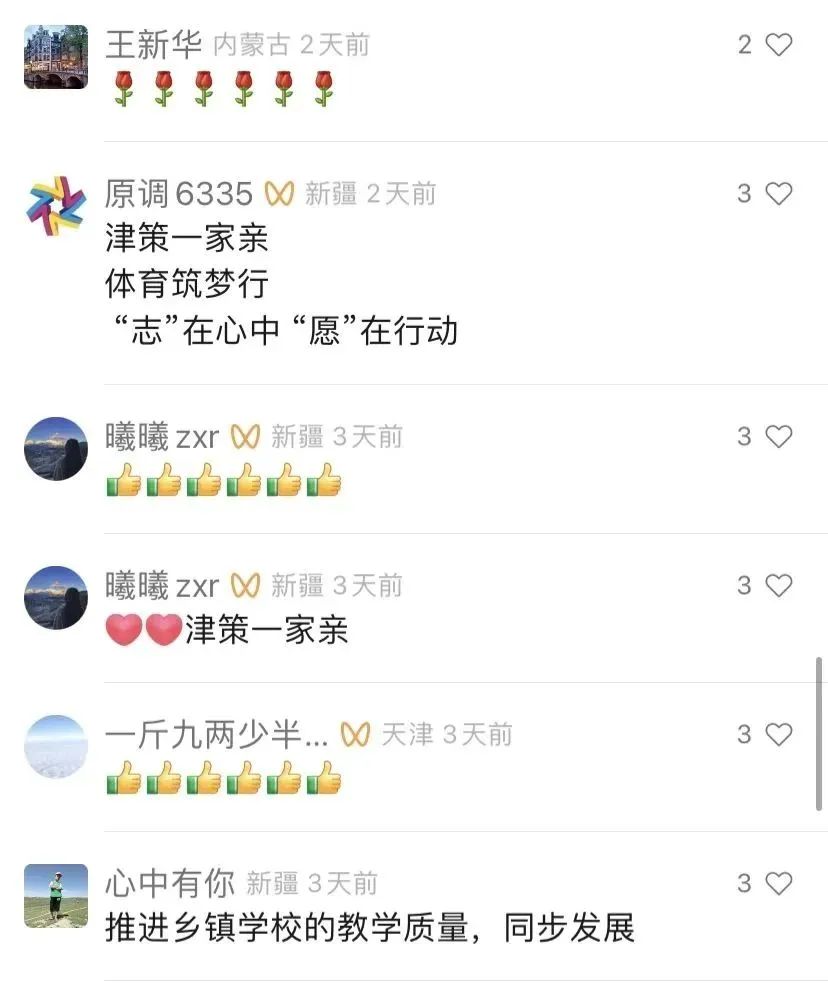Like 曦曦 zxr's hearts 津策一家亲 comment
828x991 pixels.
pyautogui.click(x=778, y=586)
